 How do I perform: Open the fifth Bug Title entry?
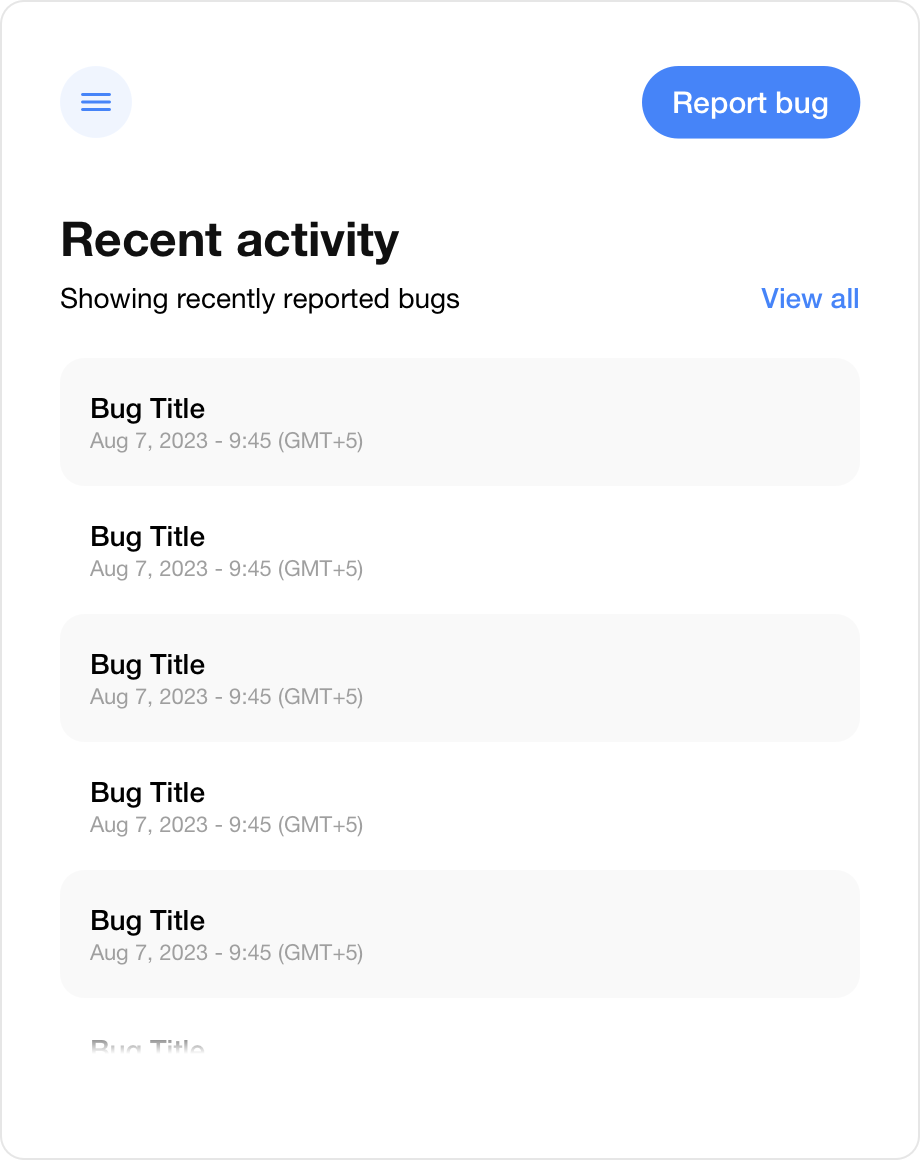click(460, 934)
